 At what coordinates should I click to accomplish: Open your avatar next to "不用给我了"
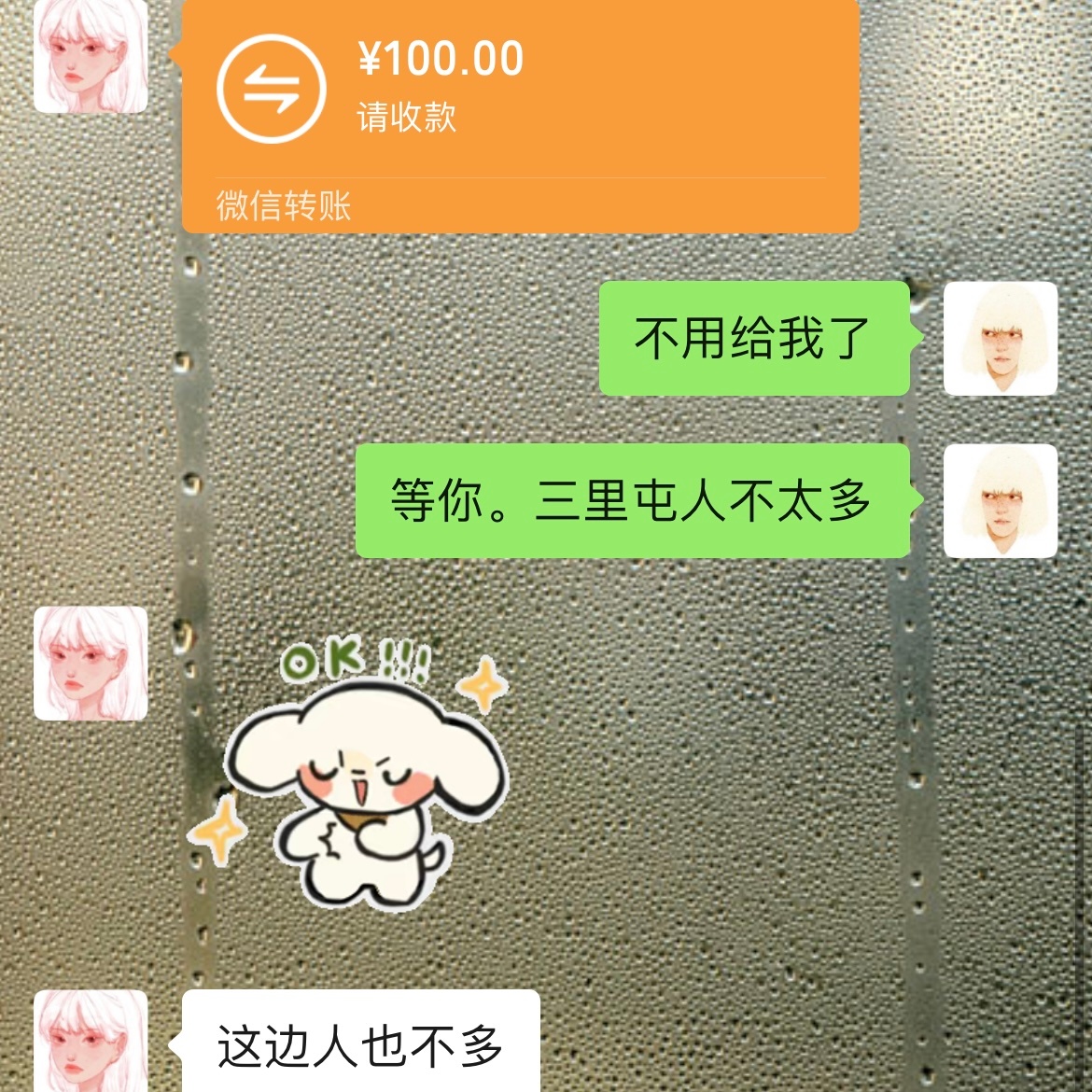1000,339
